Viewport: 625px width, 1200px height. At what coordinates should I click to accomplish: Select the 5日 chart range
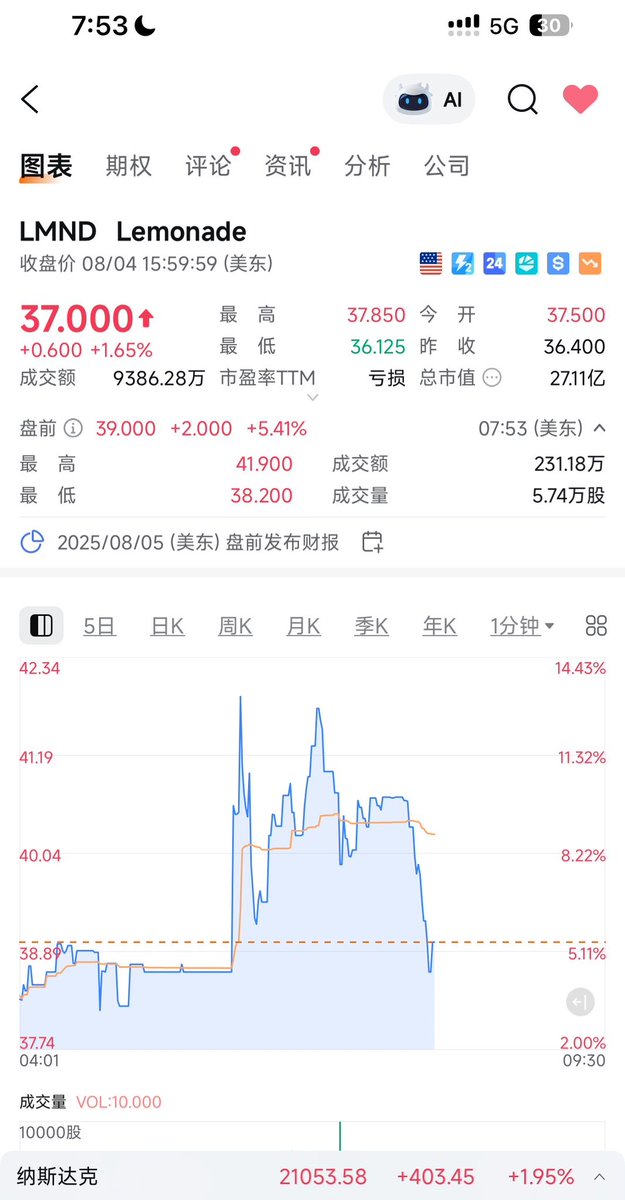[100, 626]
